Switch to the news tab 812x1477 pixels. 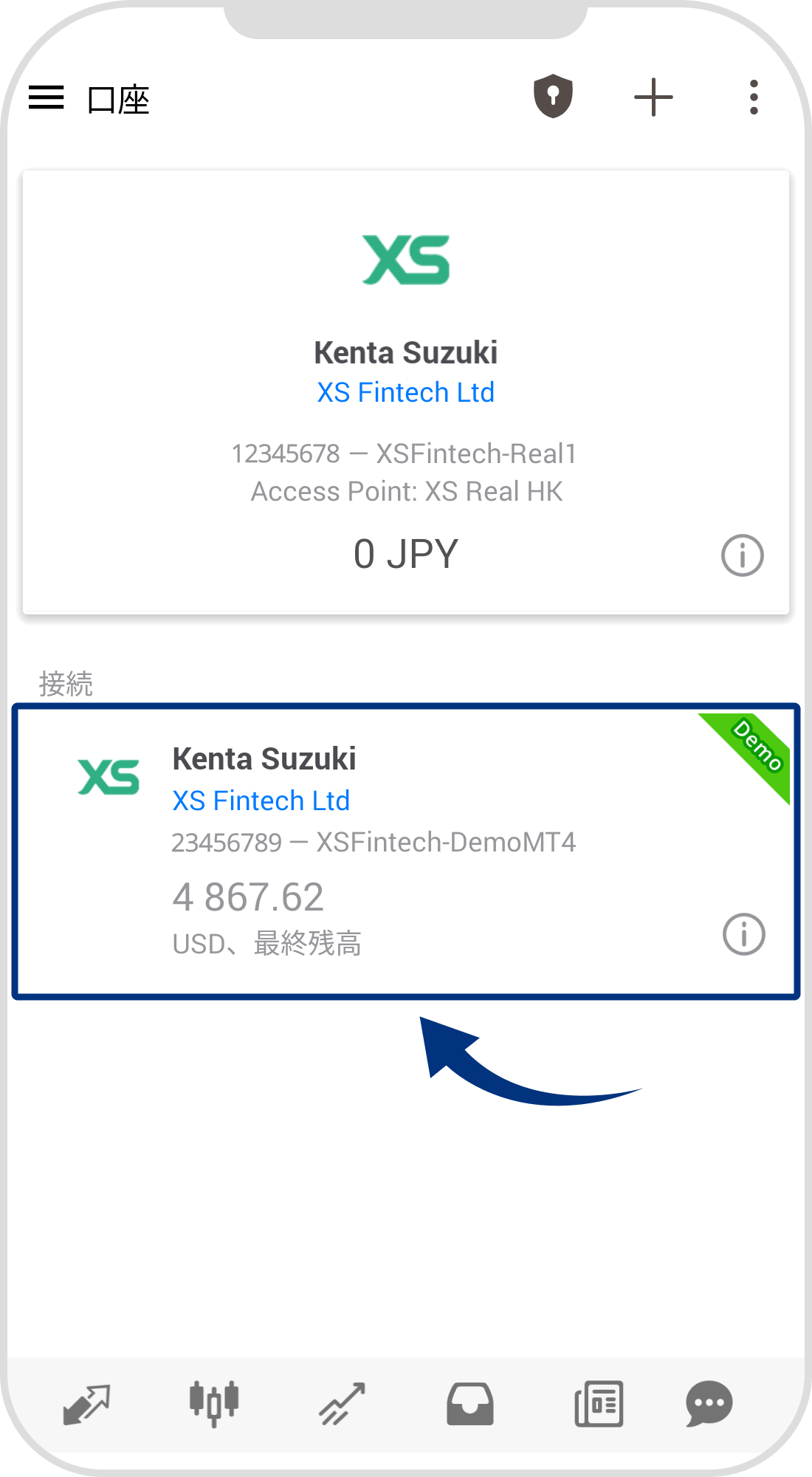pyautogui.click(x=599, y=1403)
